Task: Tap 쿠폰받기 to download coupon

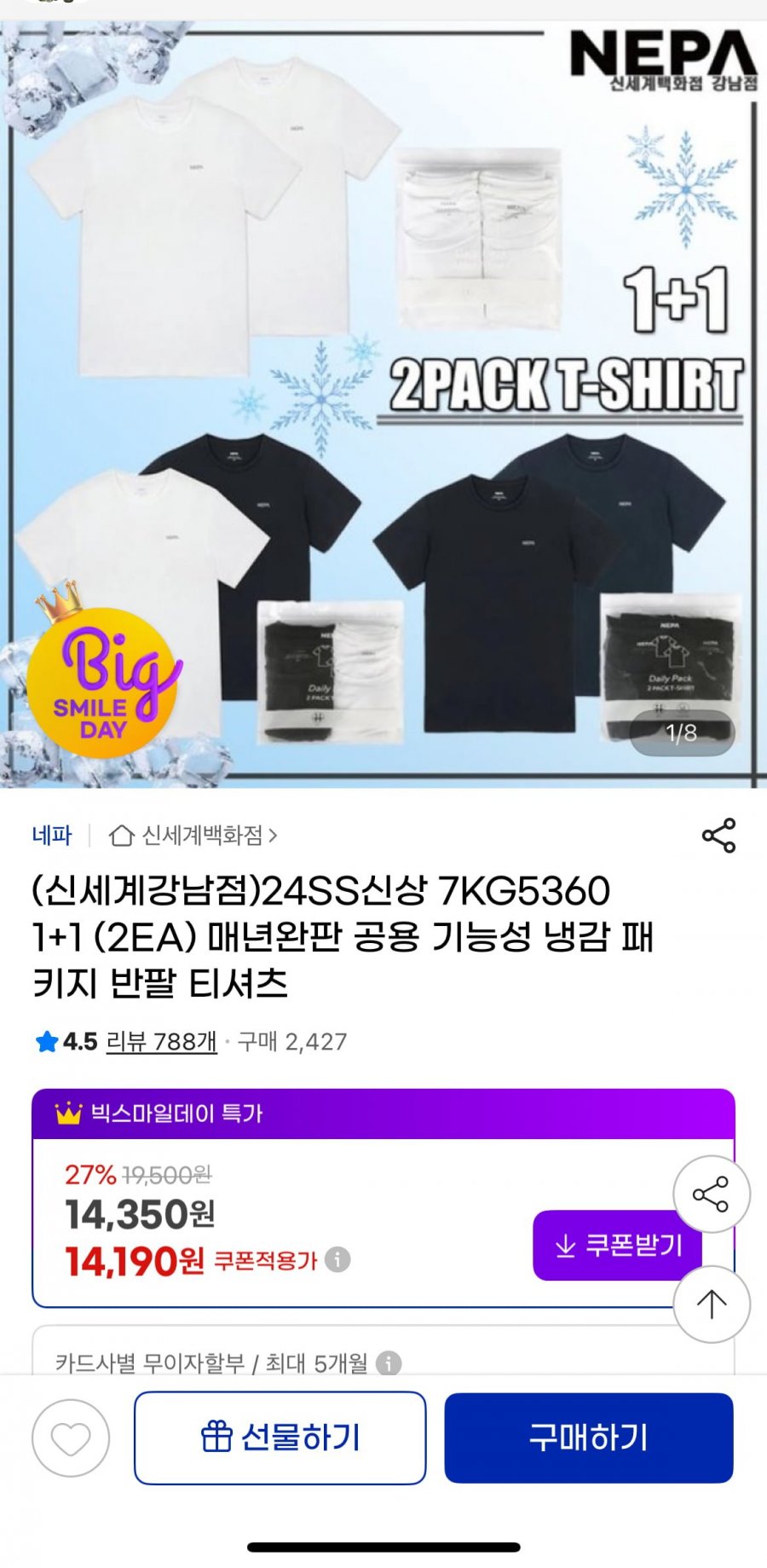Action: coord(618,1246)
